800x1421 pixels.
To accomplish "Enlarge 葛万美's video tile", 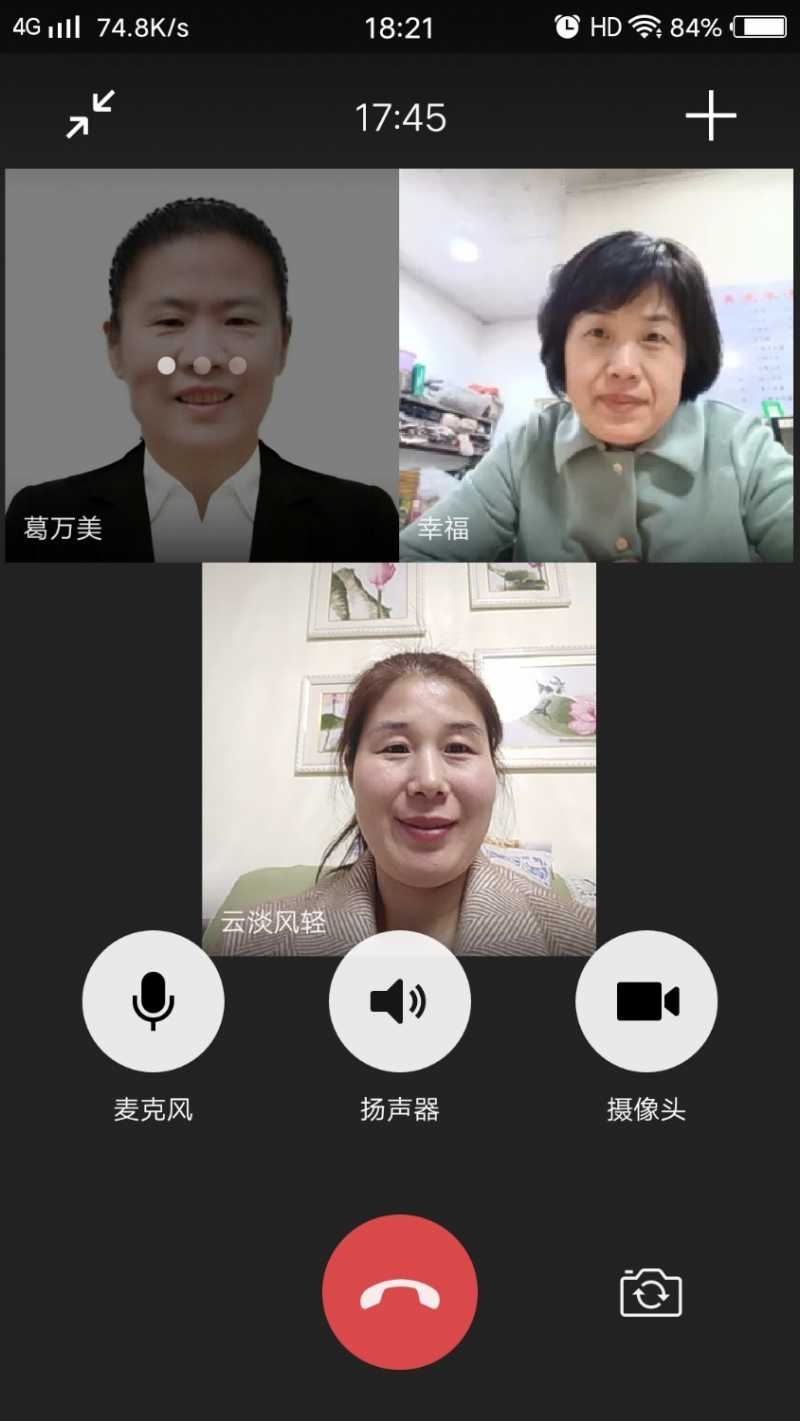I will point(202,365).
